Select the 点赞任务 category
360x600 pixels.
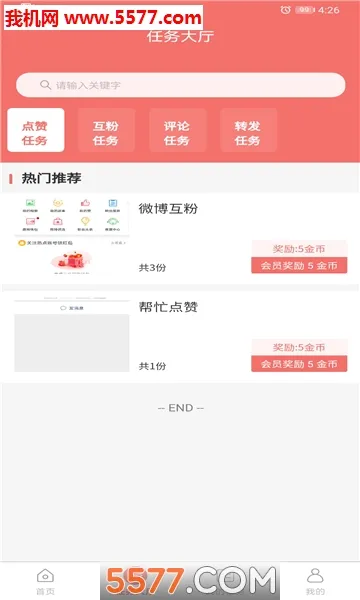pyautogui.click(x=36, y=130)
